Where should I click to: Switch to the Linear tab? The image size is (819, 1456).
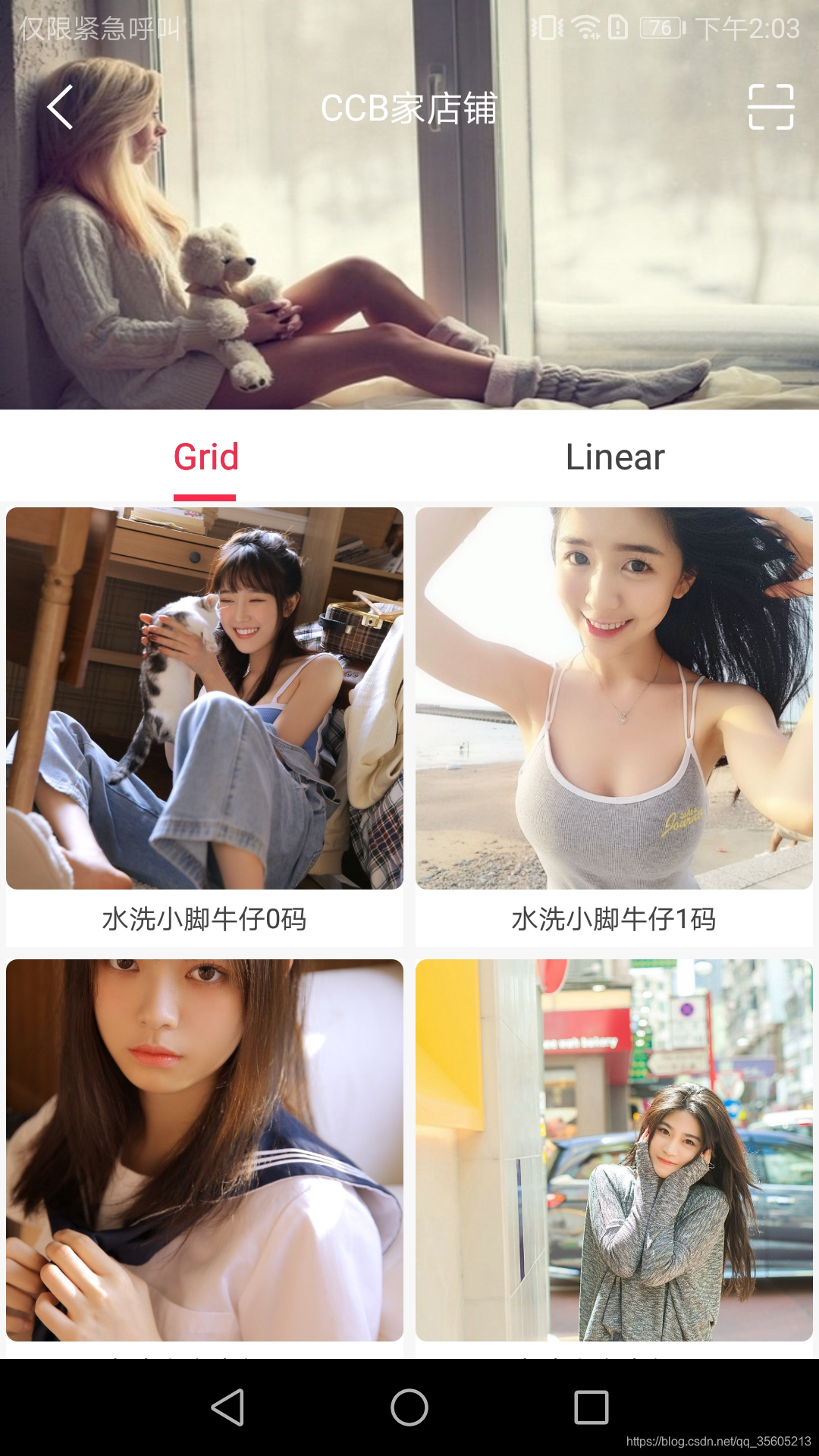click(615, 457)
